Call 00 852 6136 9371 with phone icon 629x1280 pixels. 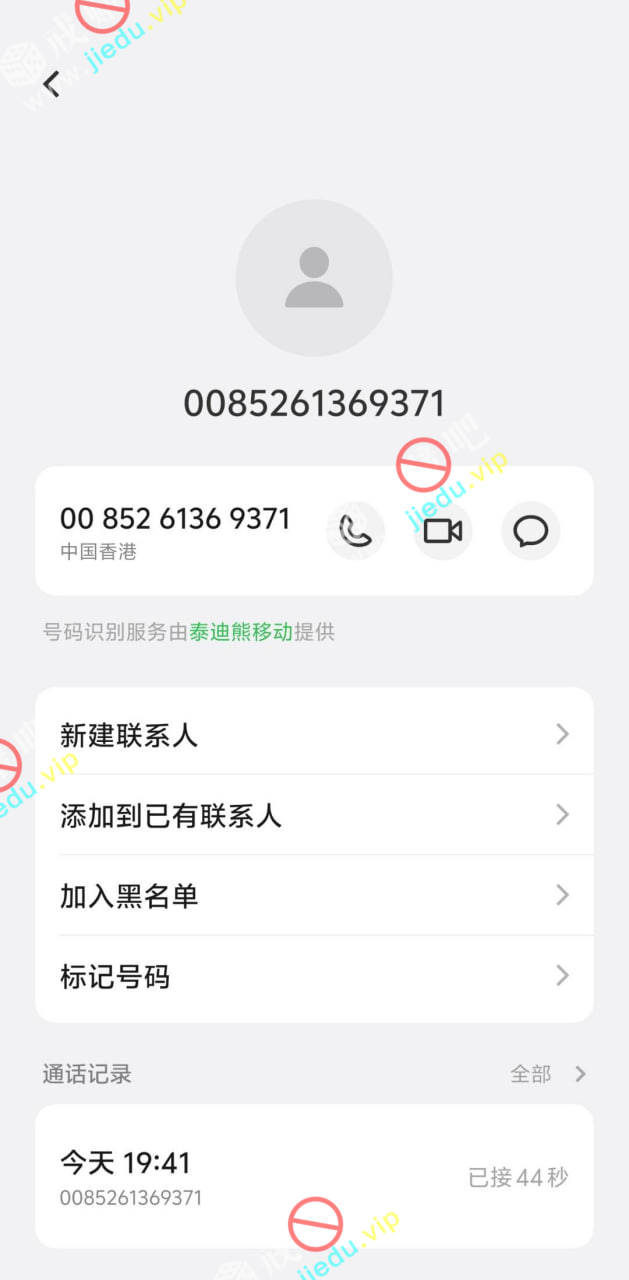pyautogui.click(x=355, y=531)
